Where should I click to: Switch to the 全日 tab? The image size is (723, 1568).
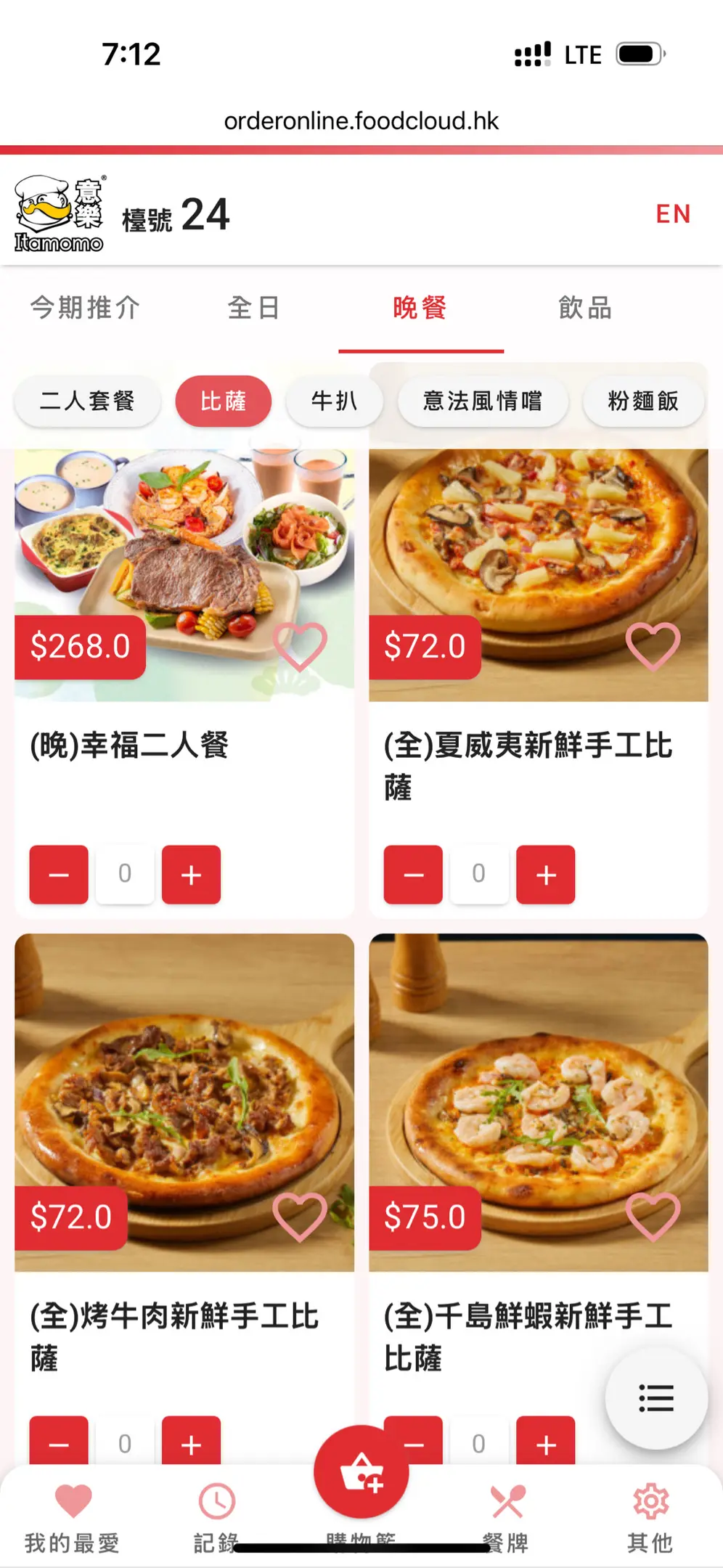tap(253, 308)
